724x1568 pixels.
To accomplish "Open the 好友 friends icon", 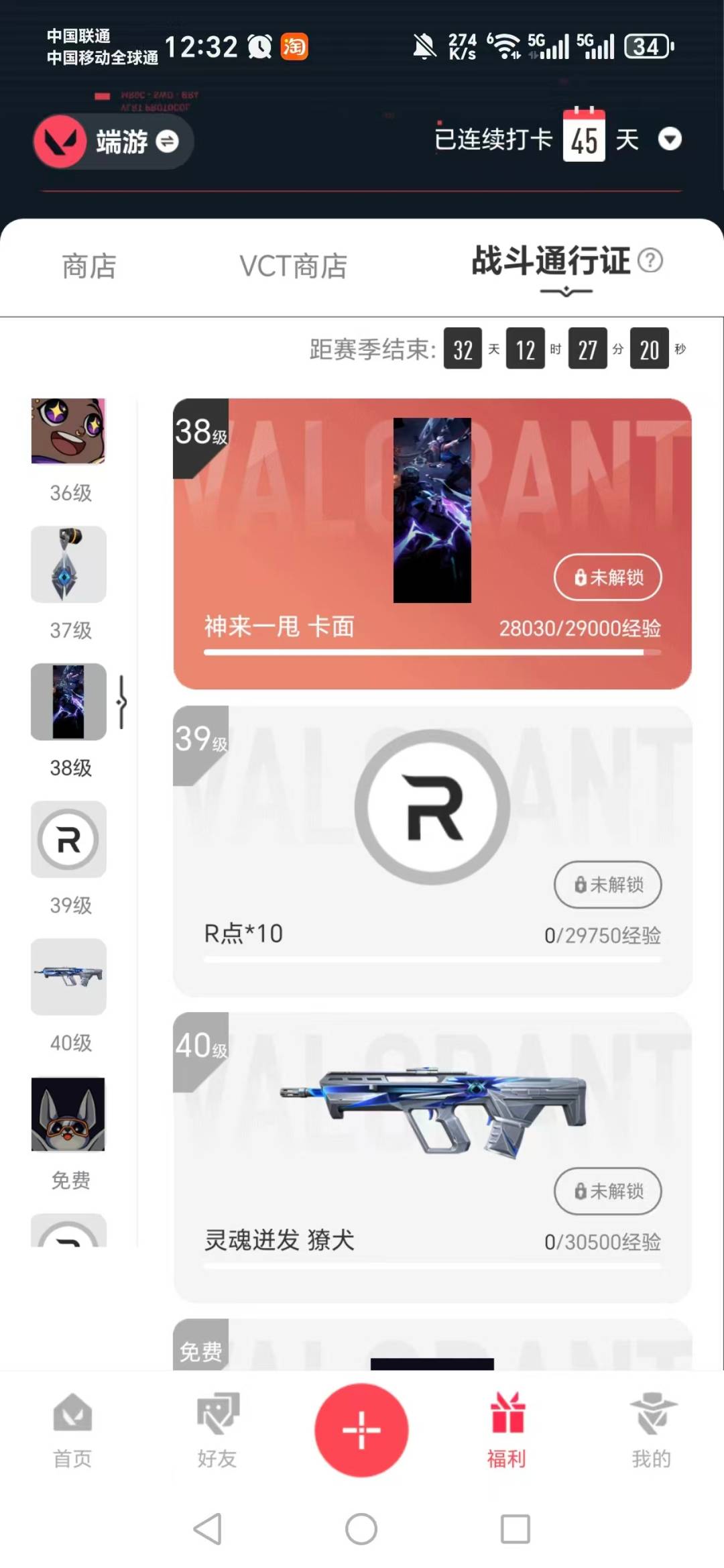I will 217,1416.
